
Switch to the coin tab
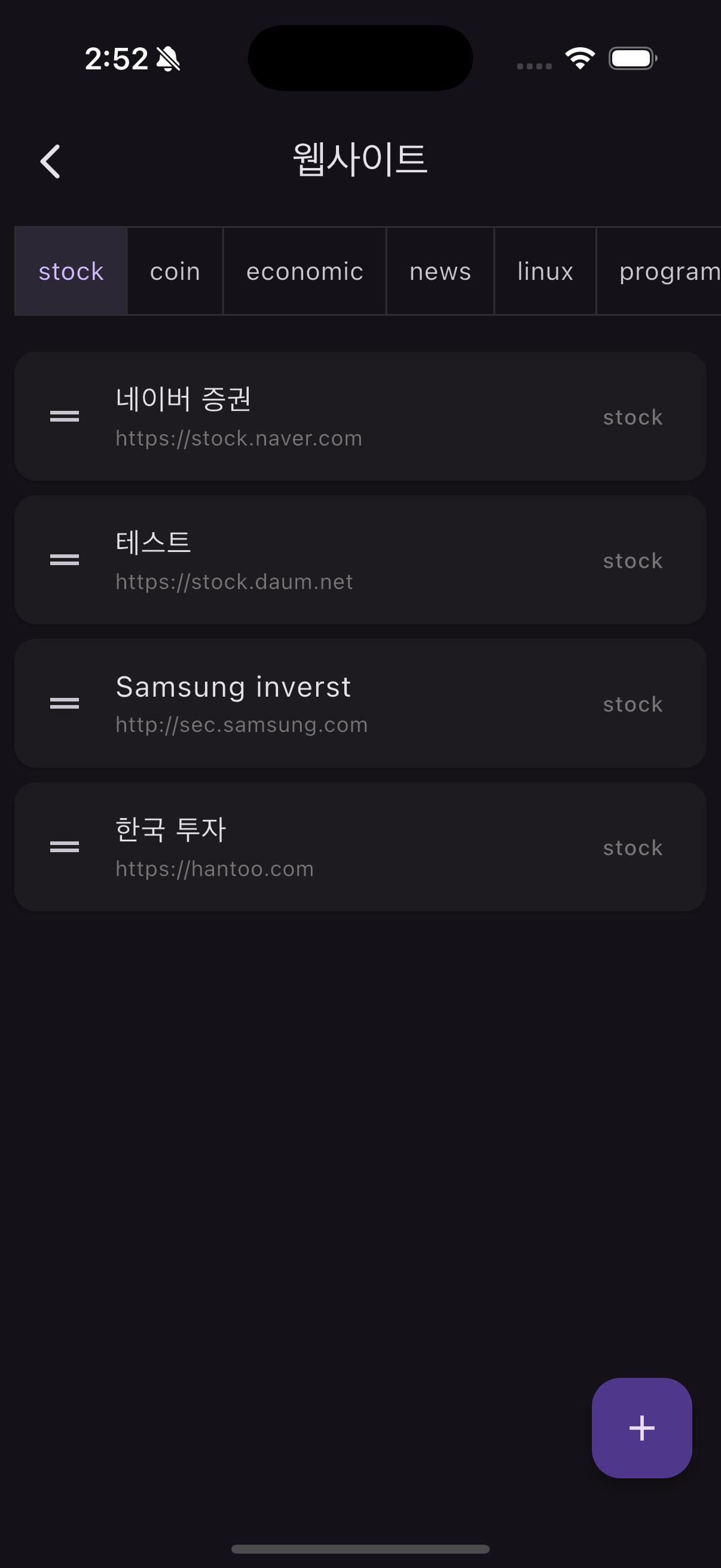click(175, 271)
